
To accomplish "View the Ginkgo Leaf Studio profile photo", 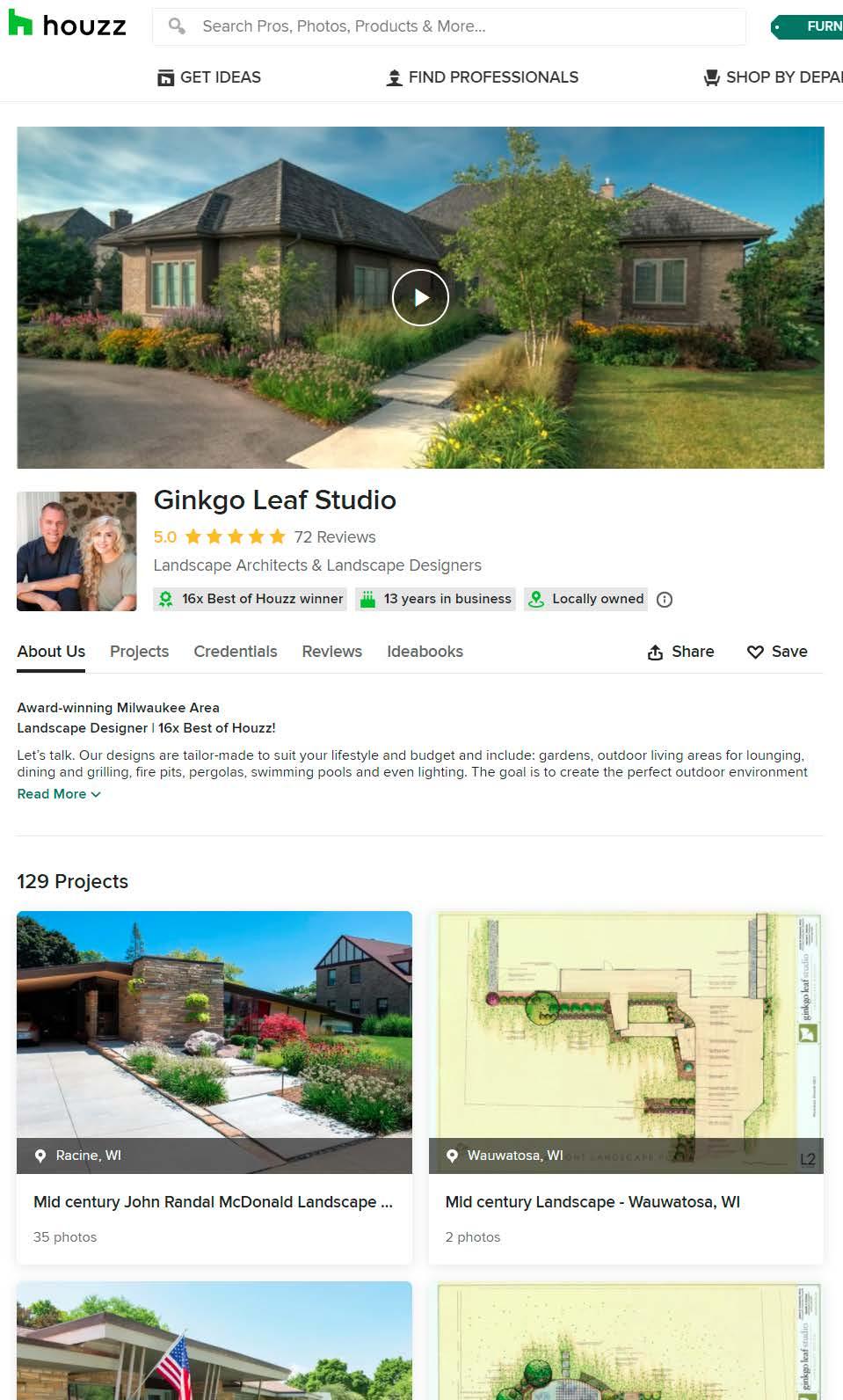I will pyautogui.click(x=76, y=551).
